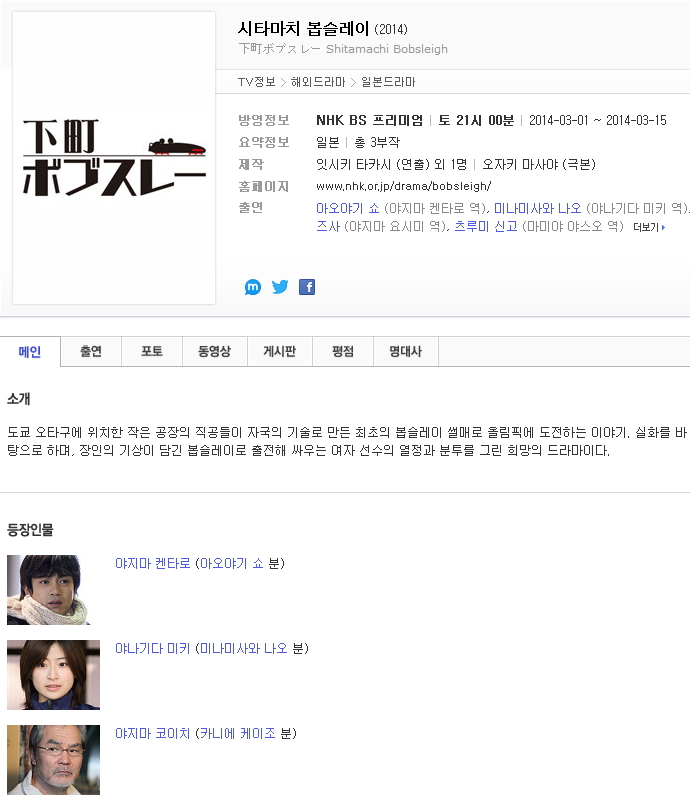
Task: Open actor link 츠루미 신고
Action: (x=485, y=226)
